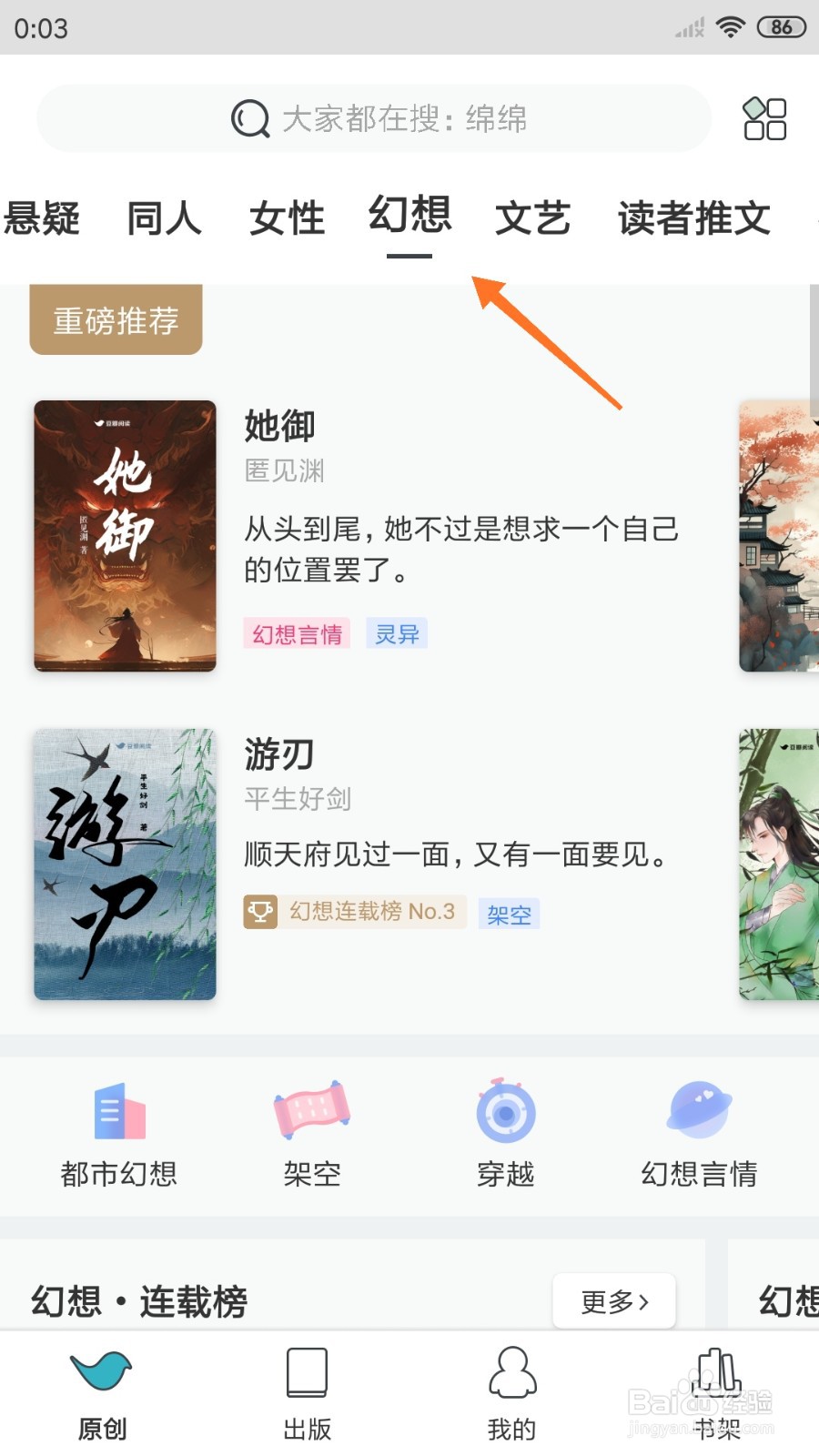Switch to the 读者推文 tab
The width and height of the screenshot is (819, 1456).
click(693, 217)
